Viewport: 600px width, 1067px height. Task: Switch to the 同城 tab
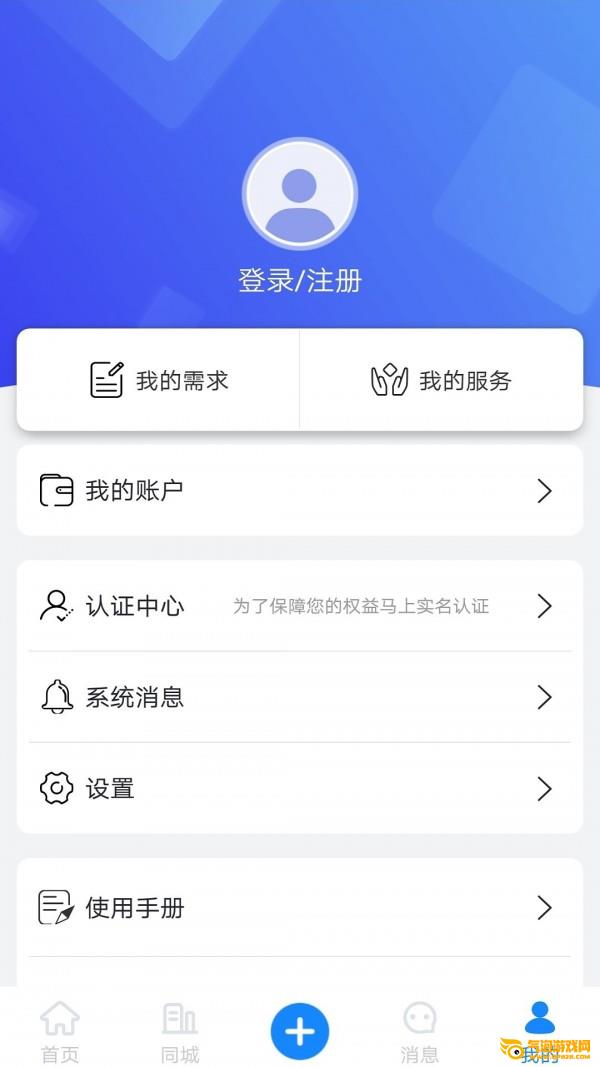pos(180,1032)
